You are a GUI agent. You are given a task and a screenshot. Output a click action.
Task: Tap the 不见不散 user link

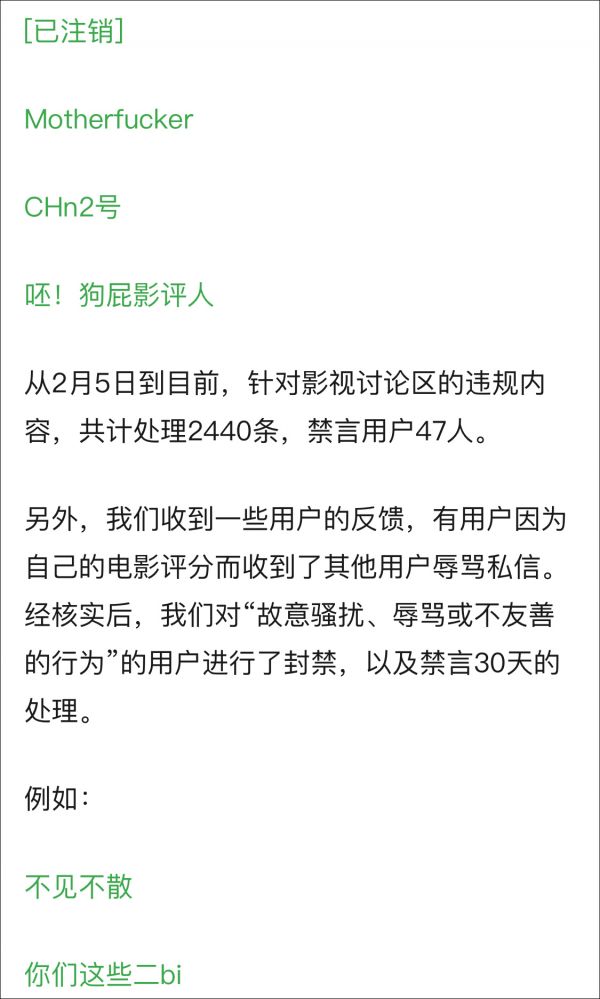click(78, 886)
